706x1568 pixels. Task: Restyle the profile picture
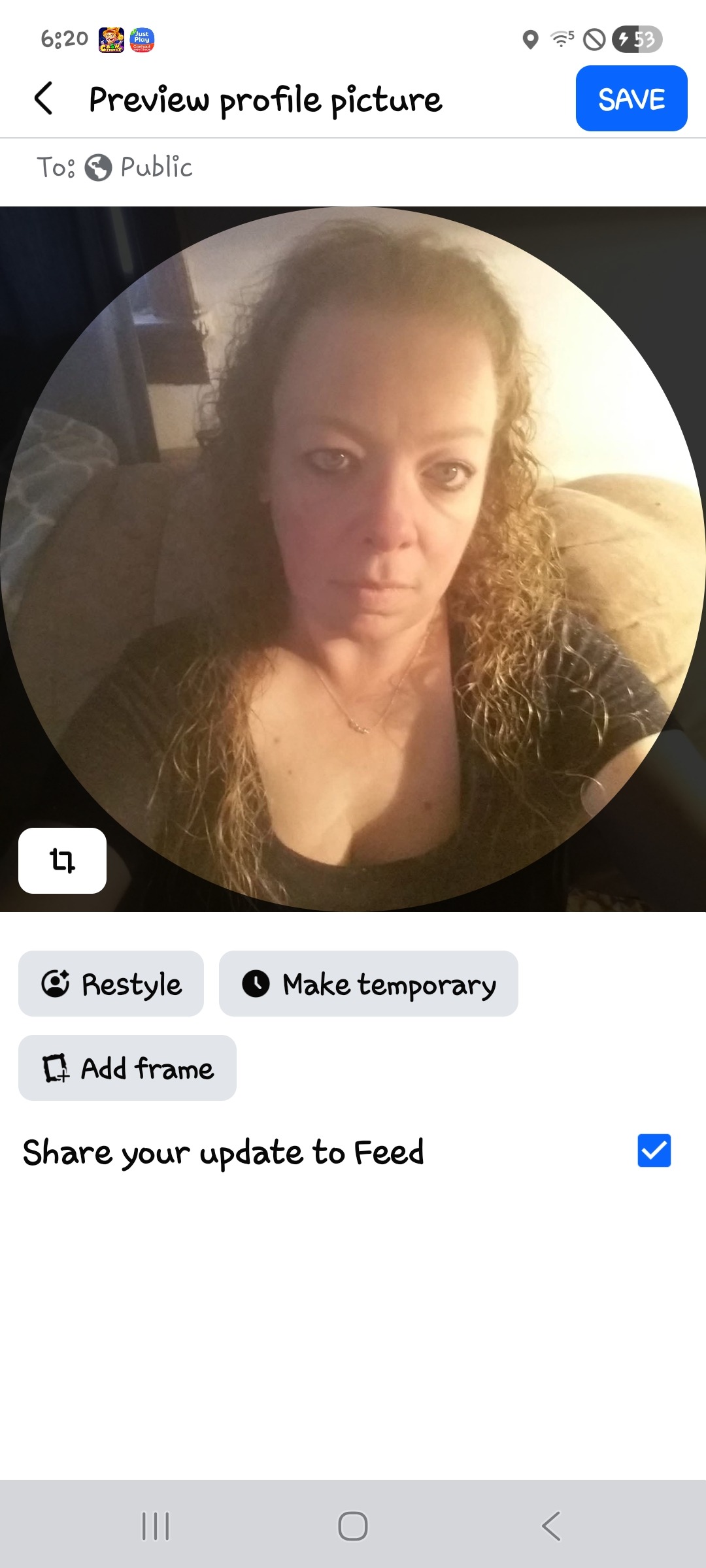tap(111, 984)
